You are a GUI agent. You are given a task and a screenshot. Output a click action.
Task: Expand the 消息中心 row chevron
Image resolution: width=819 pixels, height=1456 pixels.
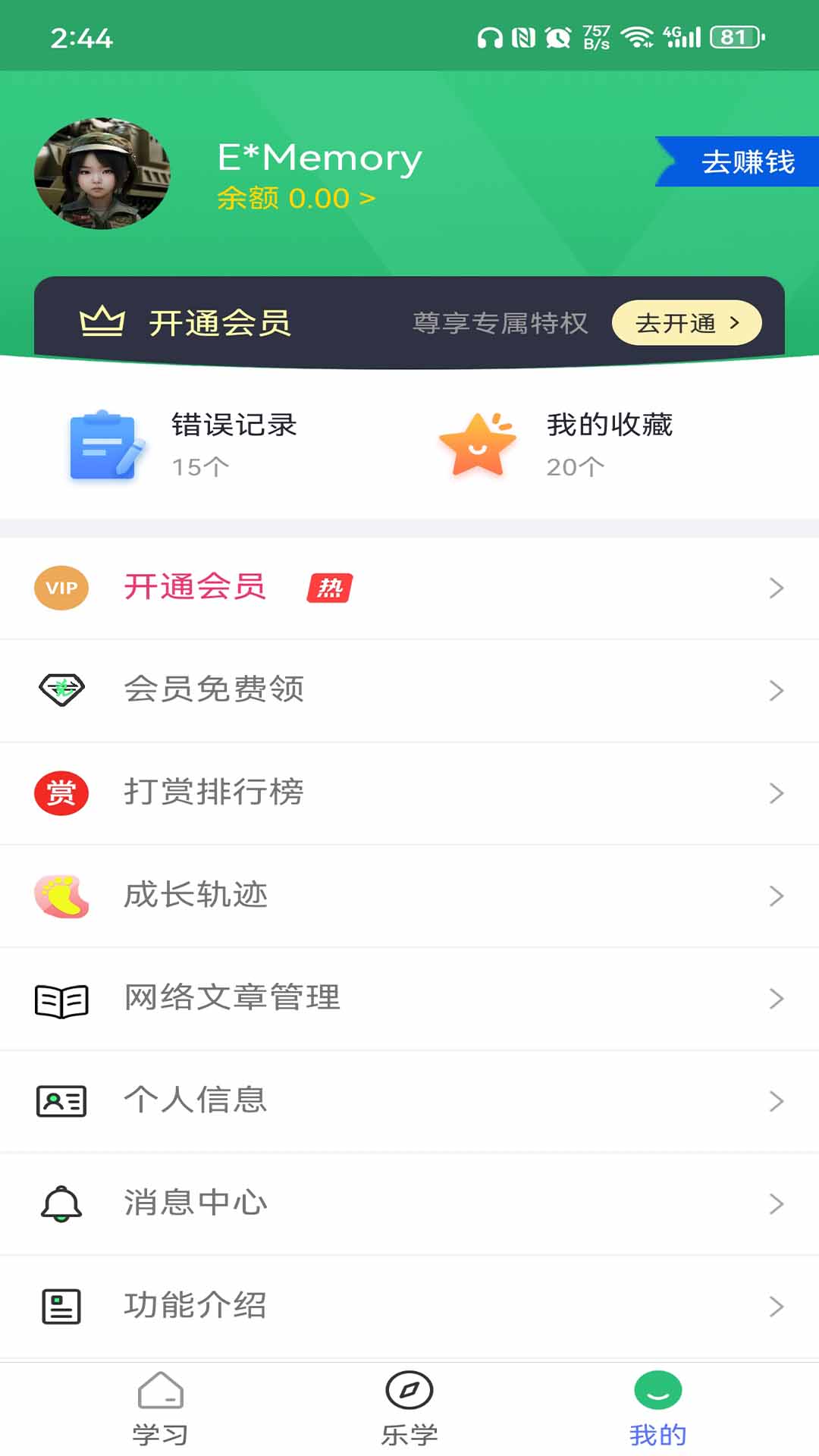coord(776,1204)
